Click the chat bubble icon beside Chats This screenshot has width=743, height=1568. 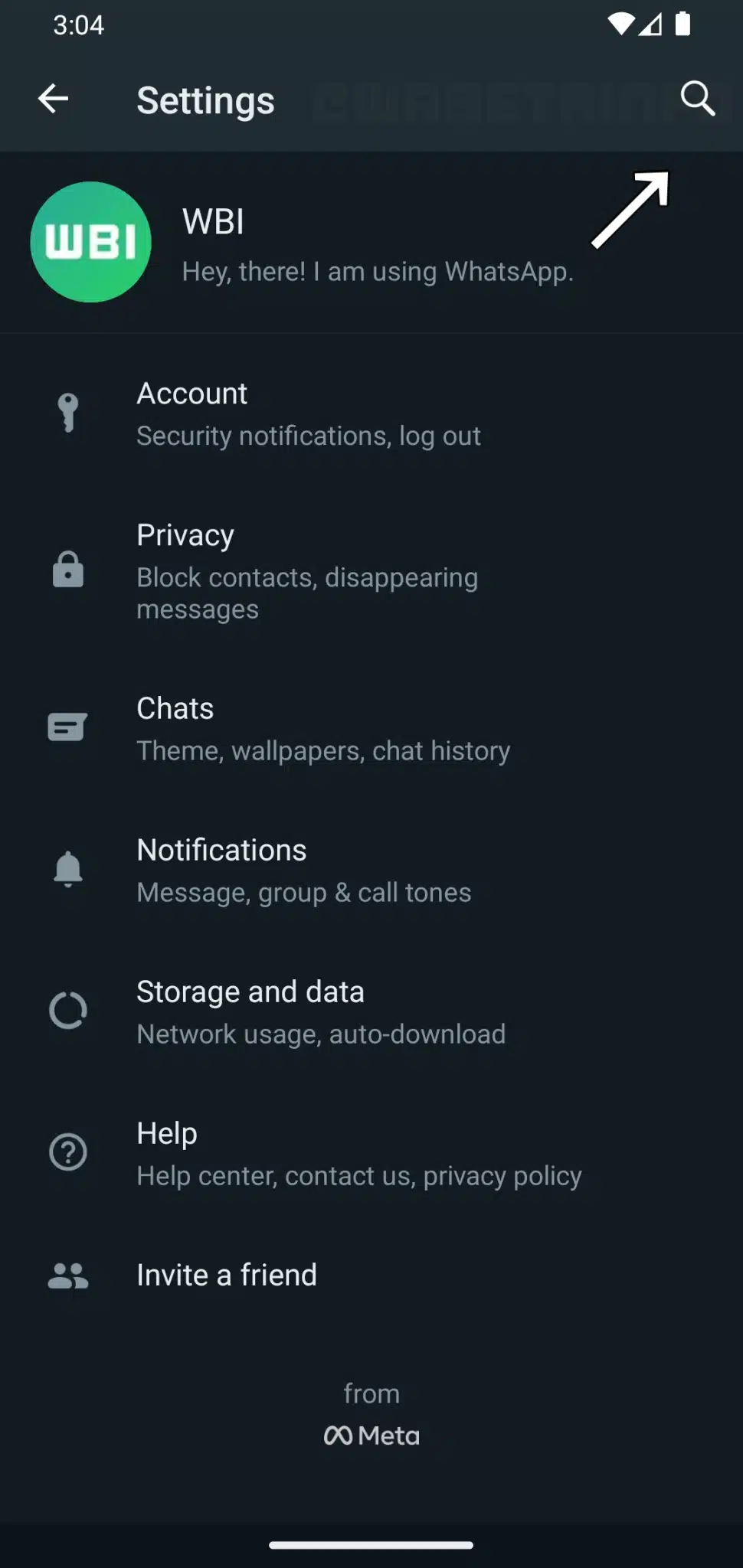pyautogui.click(x=67, y=727)
